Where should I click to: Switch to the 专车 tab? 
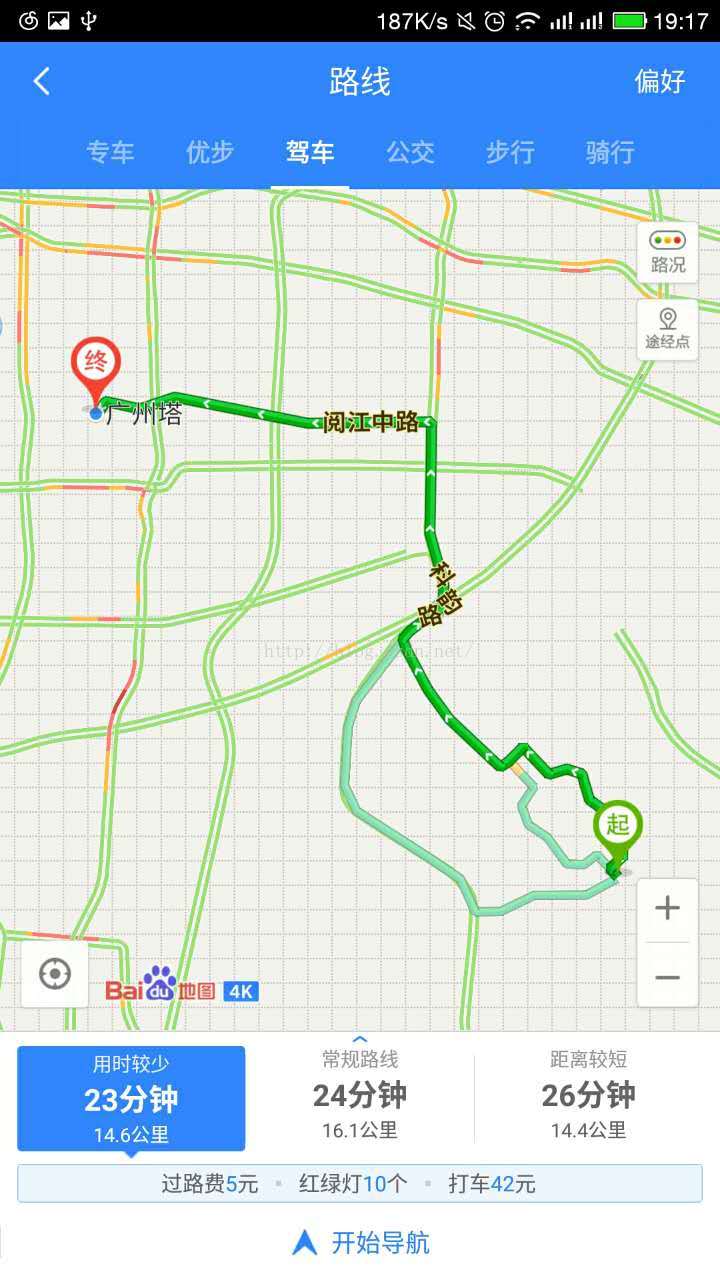[x=110, y=152]
